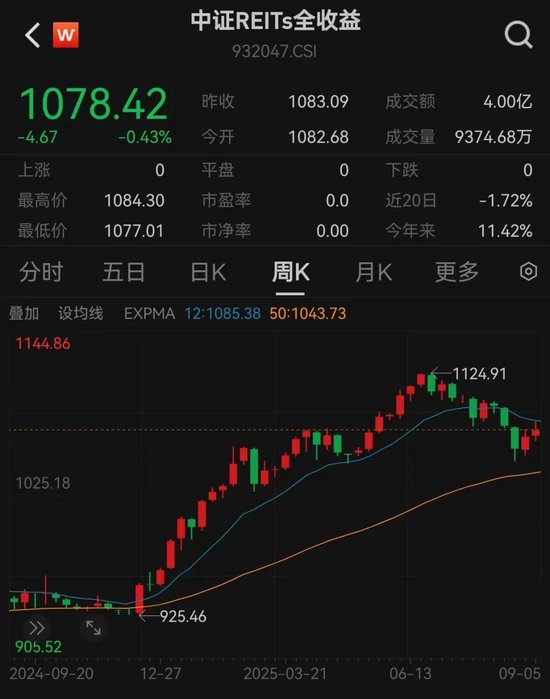Viewport: 550px width, 699px height.
Task: Open the 更多 chart period options
Action: [x=457, y=272]
